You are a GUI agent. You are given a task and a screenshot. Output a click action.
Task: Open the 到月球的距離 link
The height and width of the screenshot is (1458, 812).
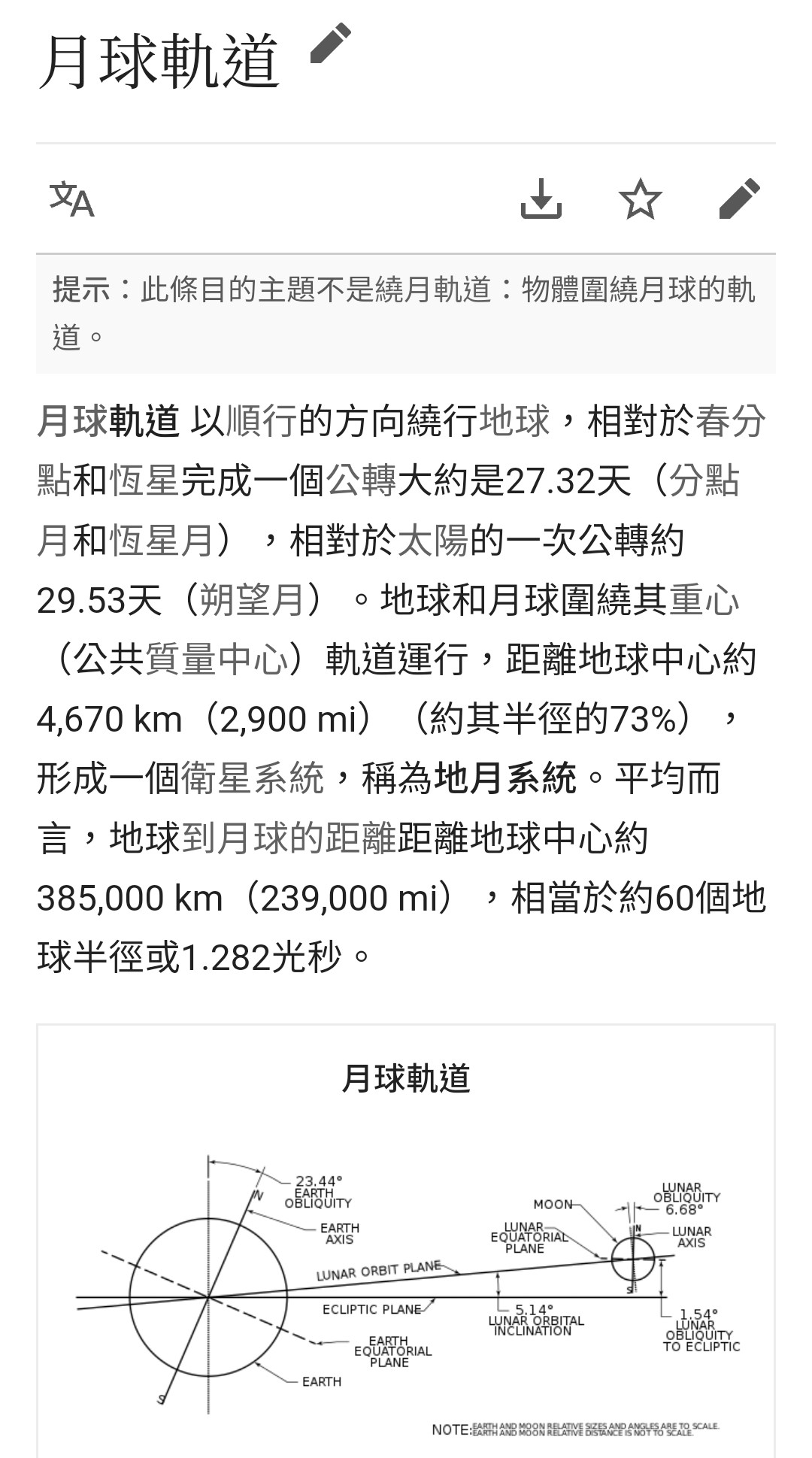pos(289,838)
